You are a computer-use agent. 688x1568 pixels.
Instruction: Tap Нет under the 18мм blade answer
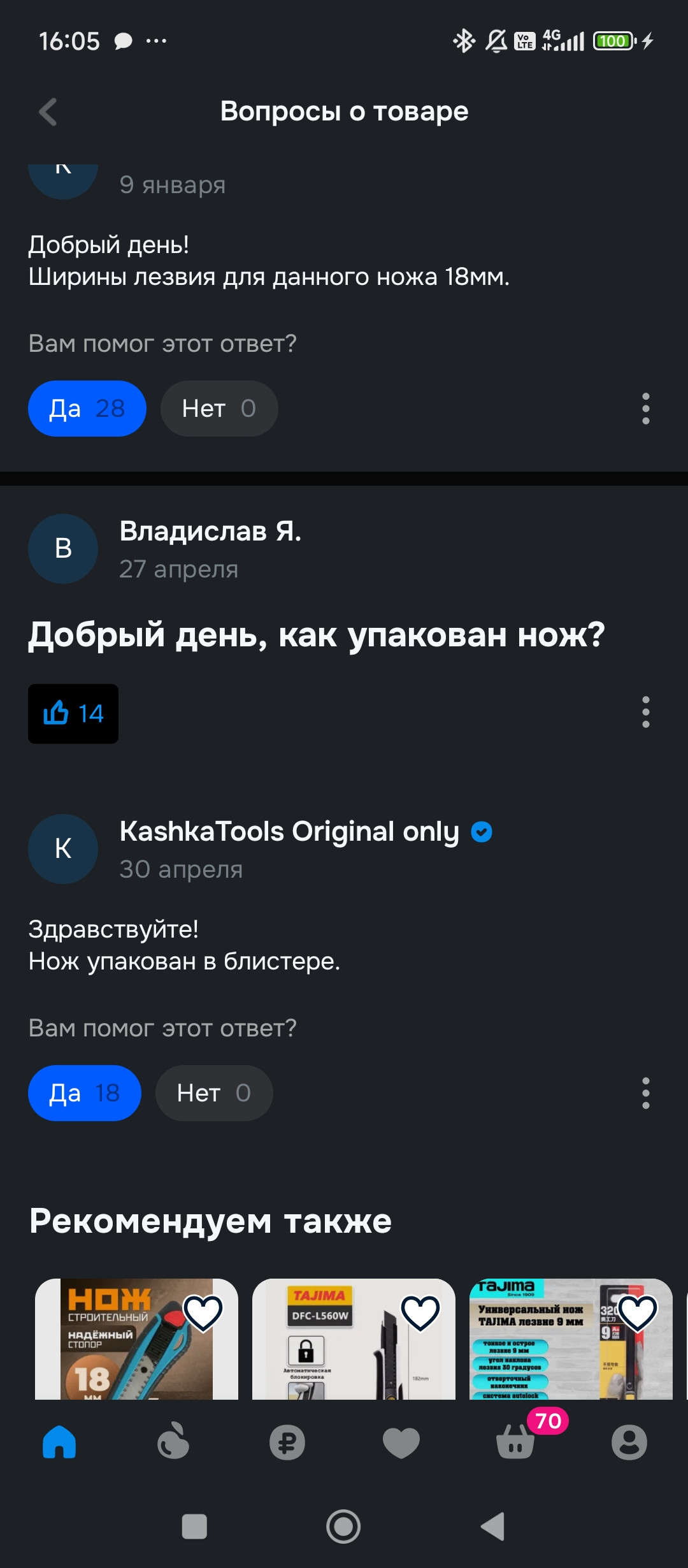pos(219,409)
